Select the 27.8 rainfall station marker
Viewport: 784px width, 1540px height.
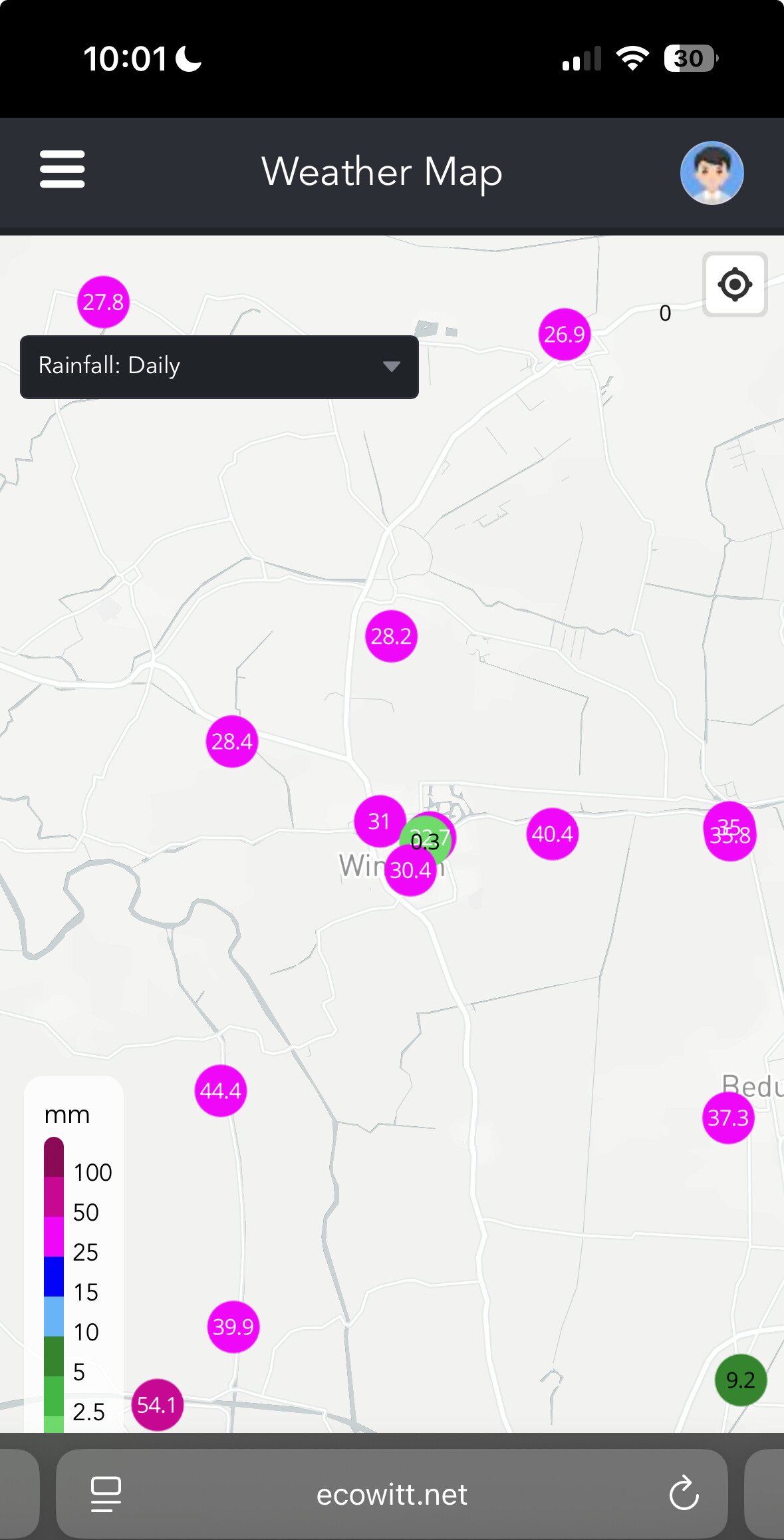click(103, 302)
